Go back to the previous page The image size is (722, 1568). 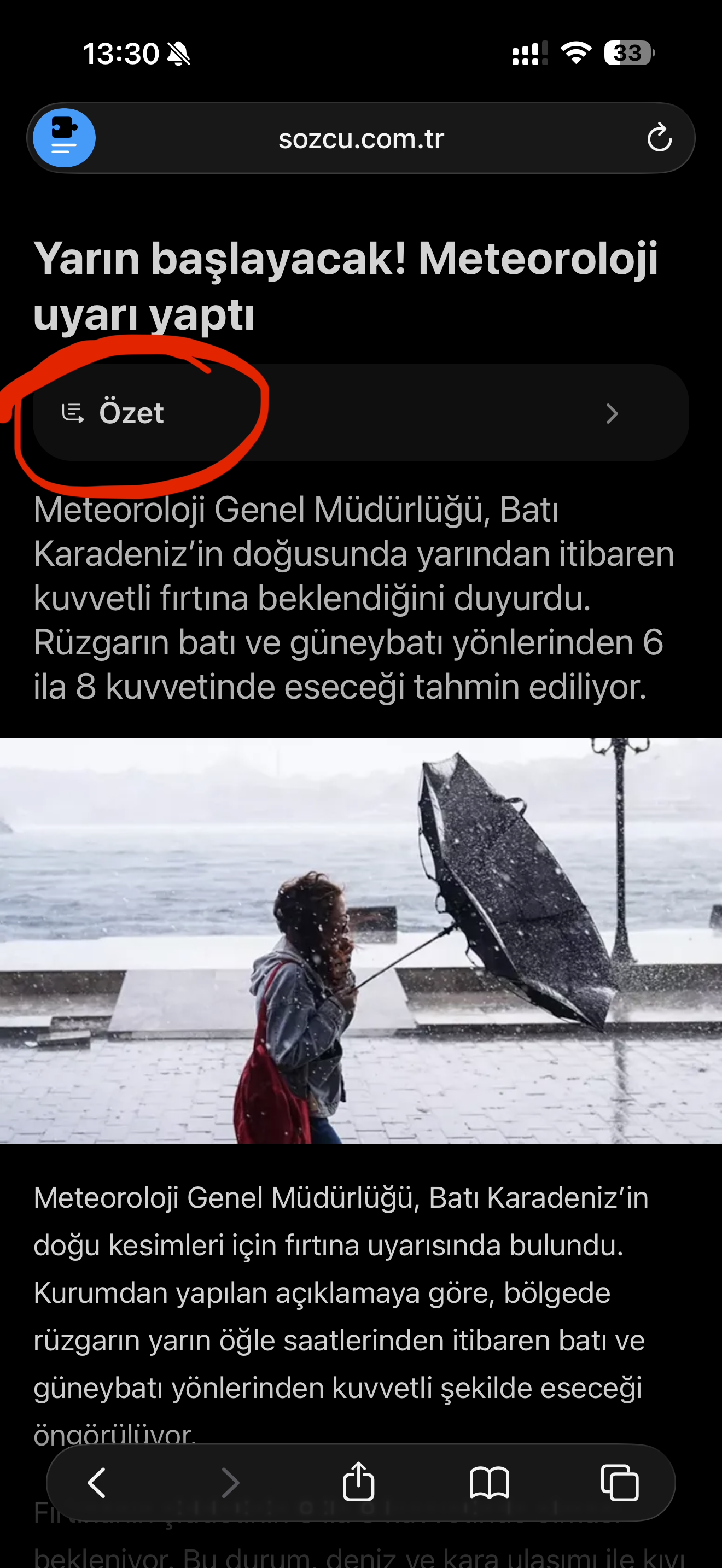(x=97, y=1482)
